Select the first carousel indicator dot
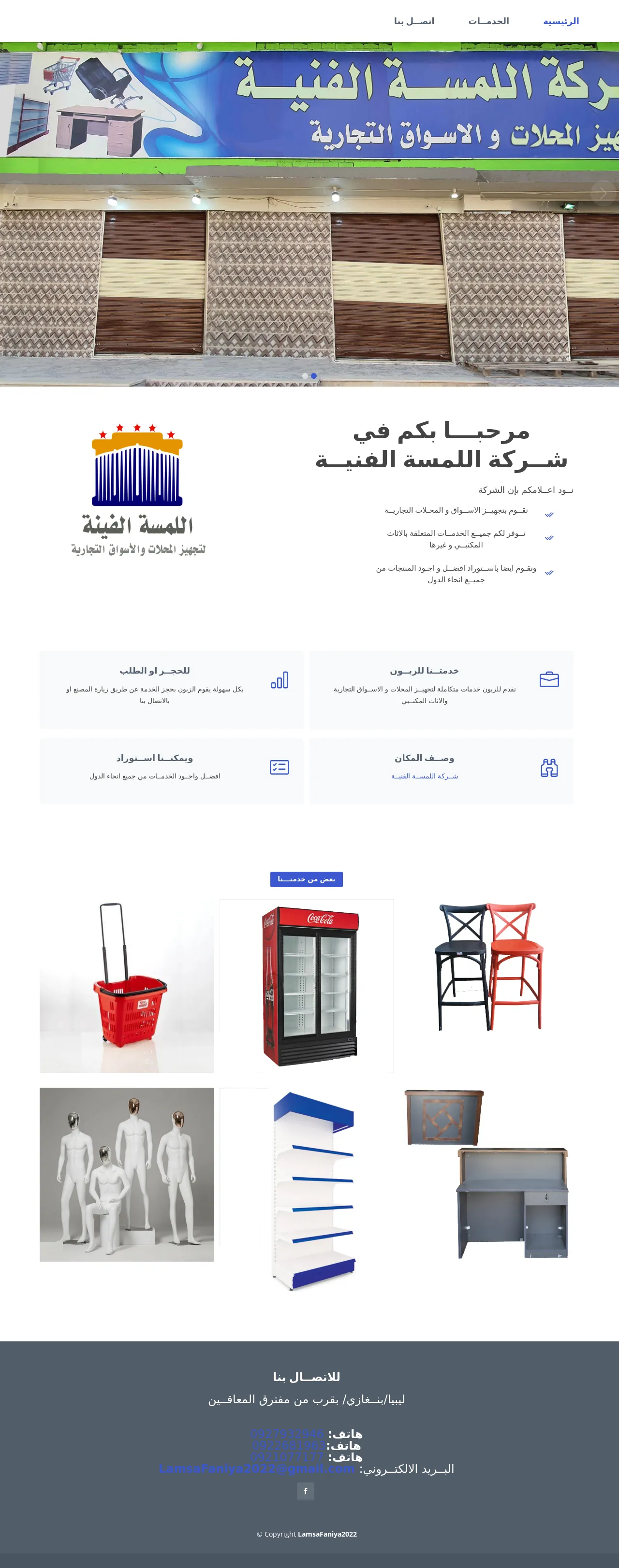Viewport: 619px width, 1568px height. (305, 375)
